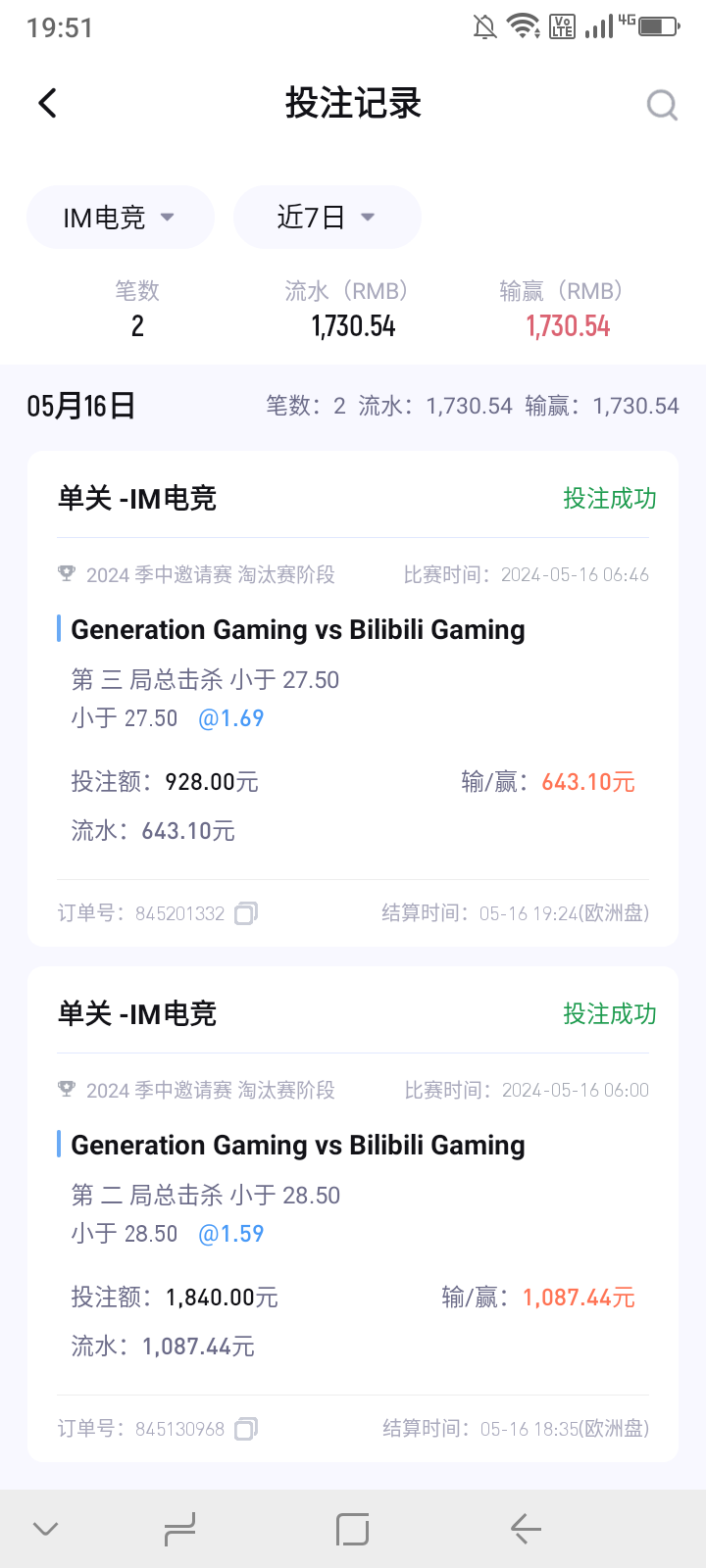The width and height of the screenshot is (706, 1568).
Task: Open the bet card for 小于 28.50
Action: point(353,1214)
